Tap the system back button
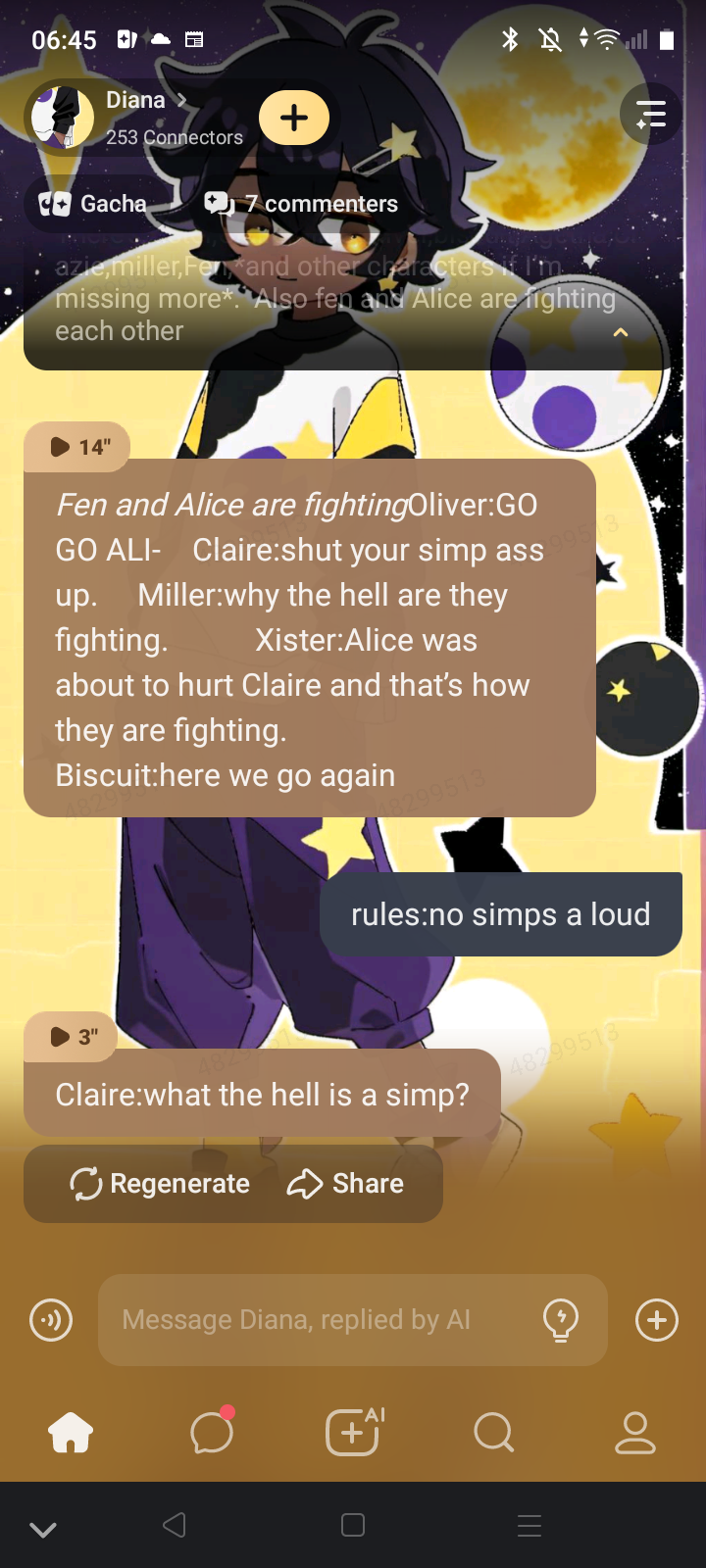The width and height of the screenshot is (706, 1568). pos(175,1525)
